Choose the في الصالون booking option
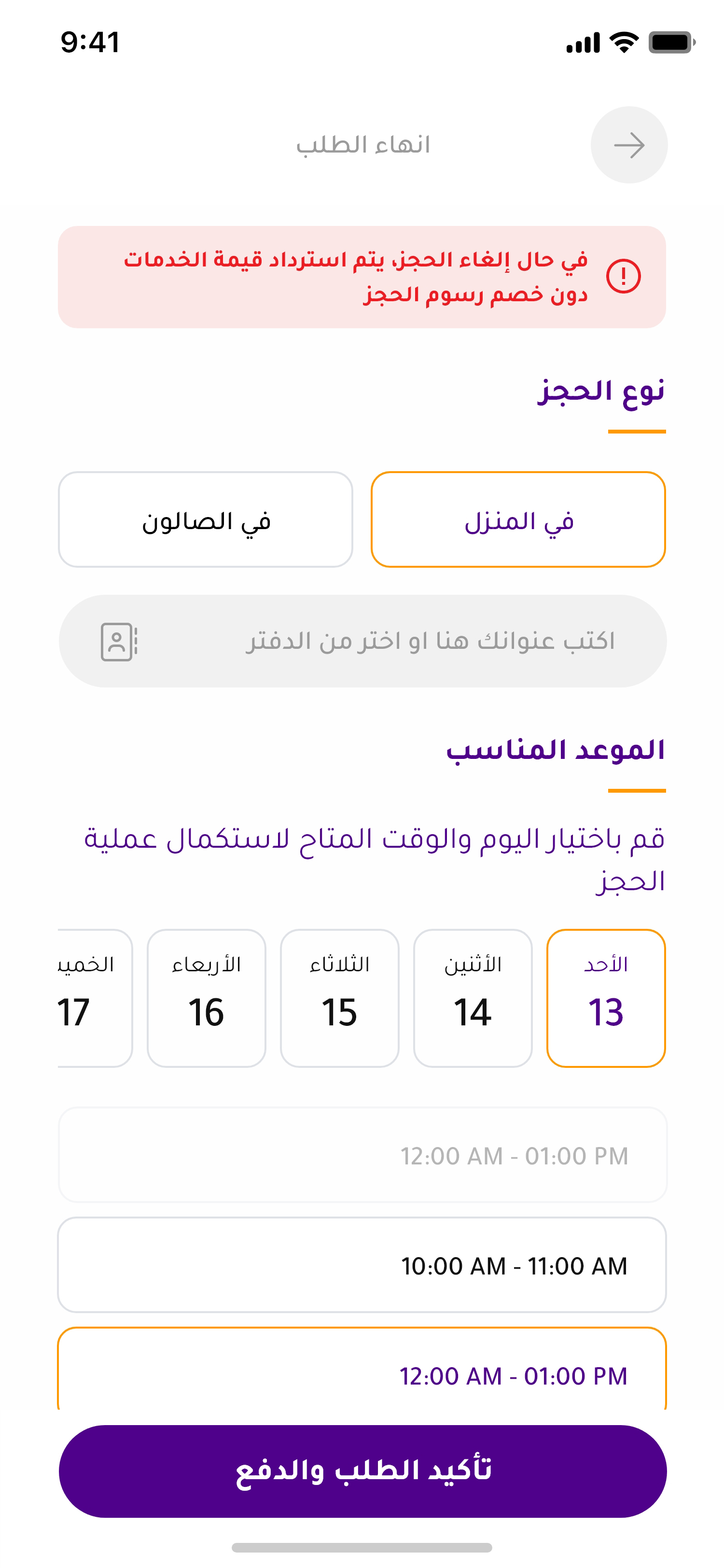 pos(206,519)
